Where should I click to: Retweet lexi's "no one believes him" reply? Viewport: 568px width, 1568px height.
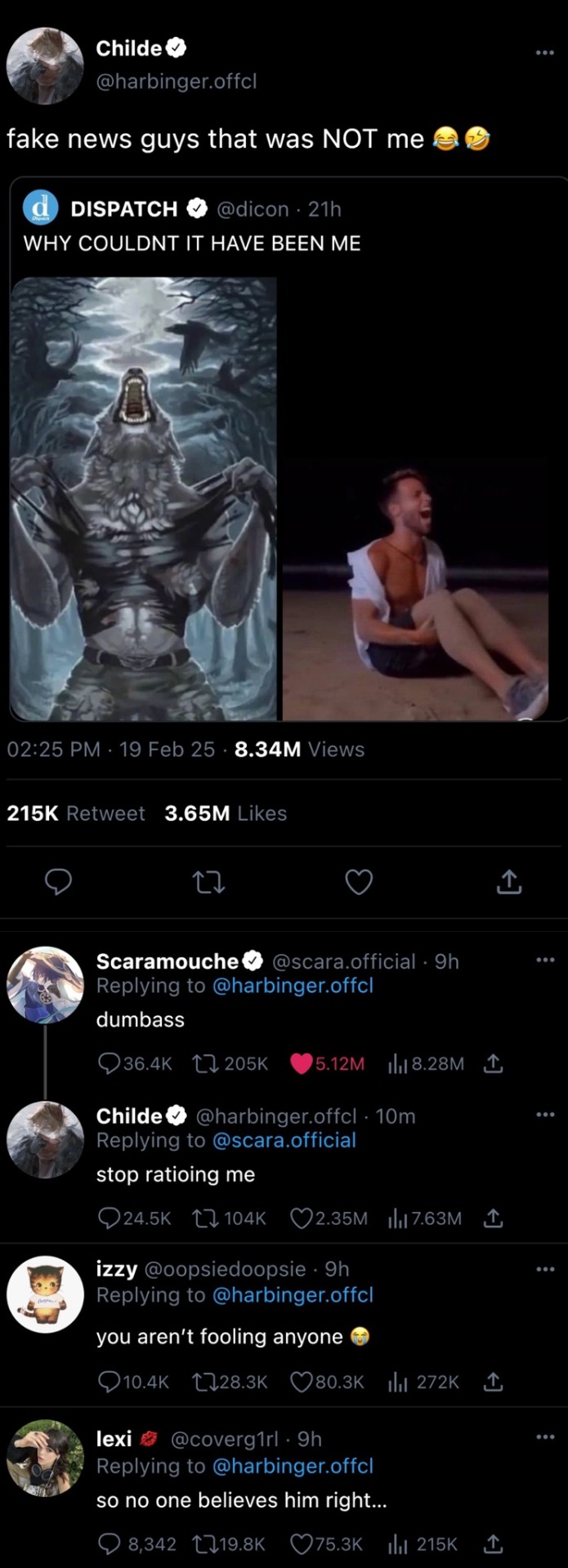[203, 1543]
